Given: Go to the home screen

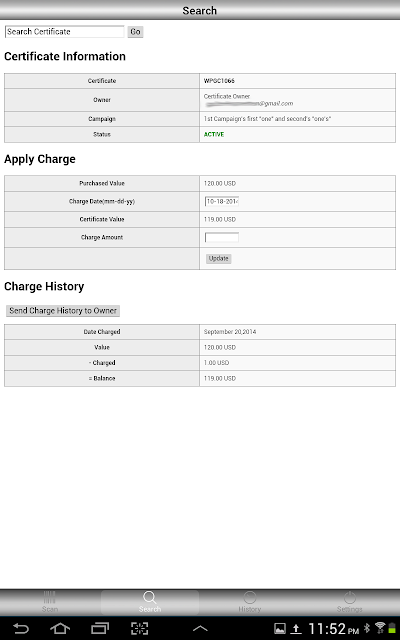Looking at the screenshot, I should pyautogui.click(x=60, y=629).
